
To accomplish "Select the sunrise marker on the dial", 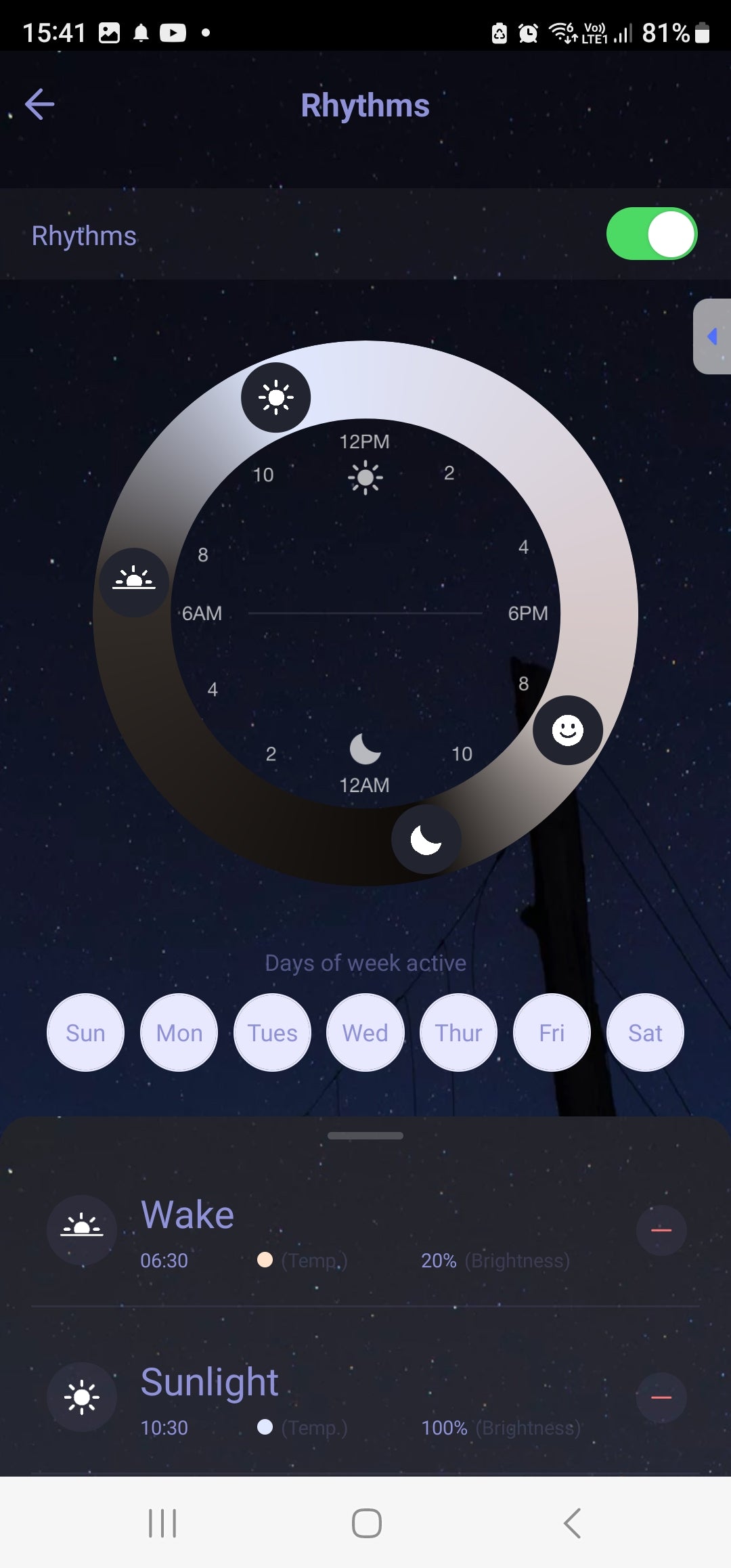I will [134, 582].
